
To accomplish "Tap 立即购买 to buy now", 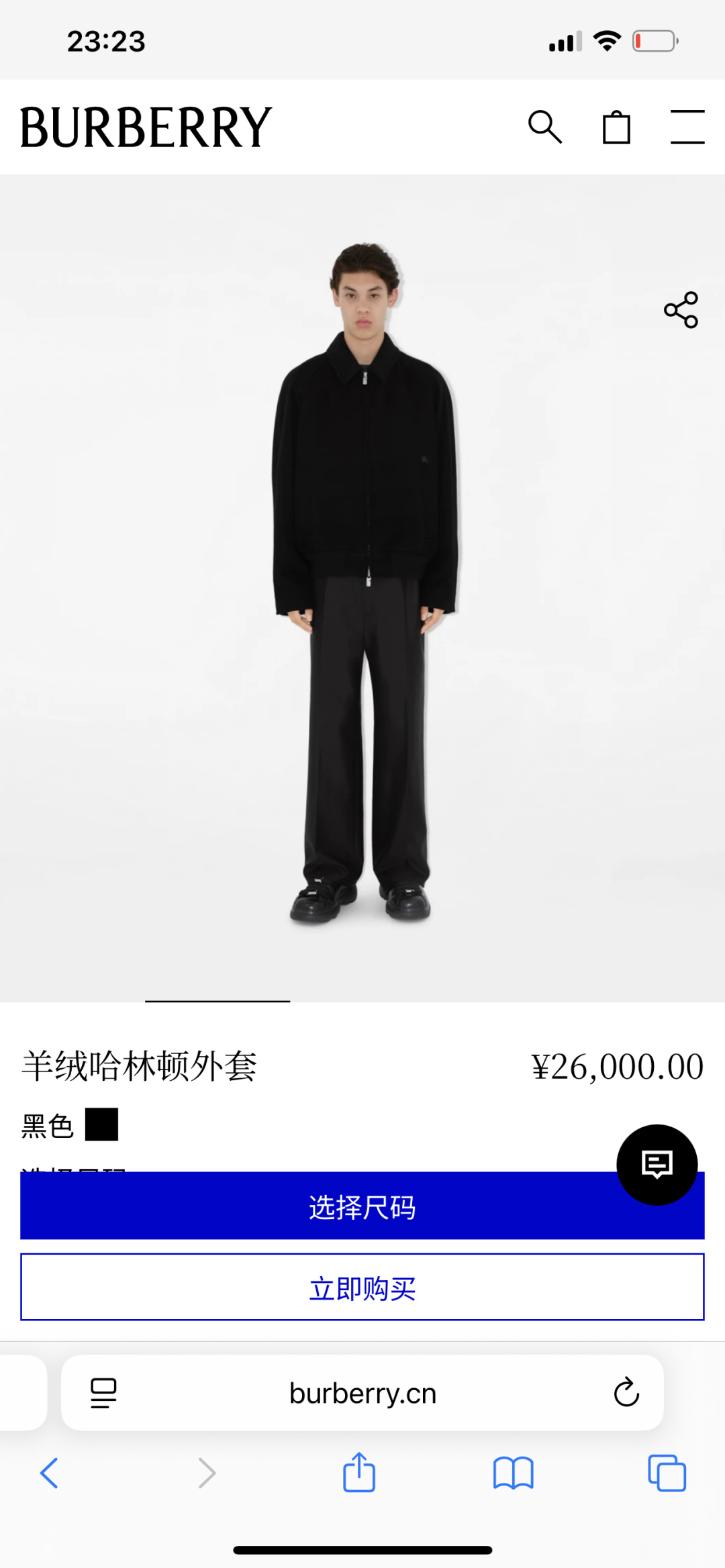I will click(362, 1287).
